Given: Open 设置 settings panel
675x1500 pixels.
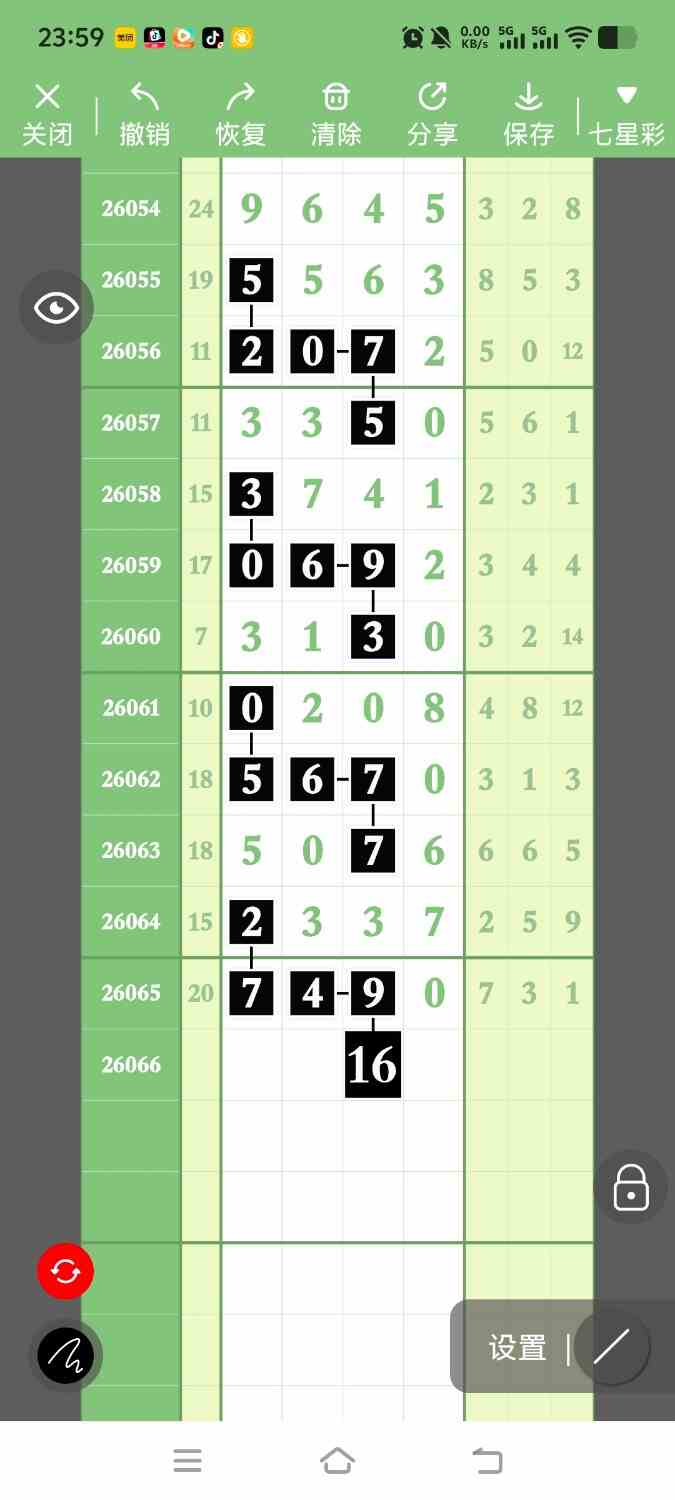Looking at the screenshot, I should 517,1348.
